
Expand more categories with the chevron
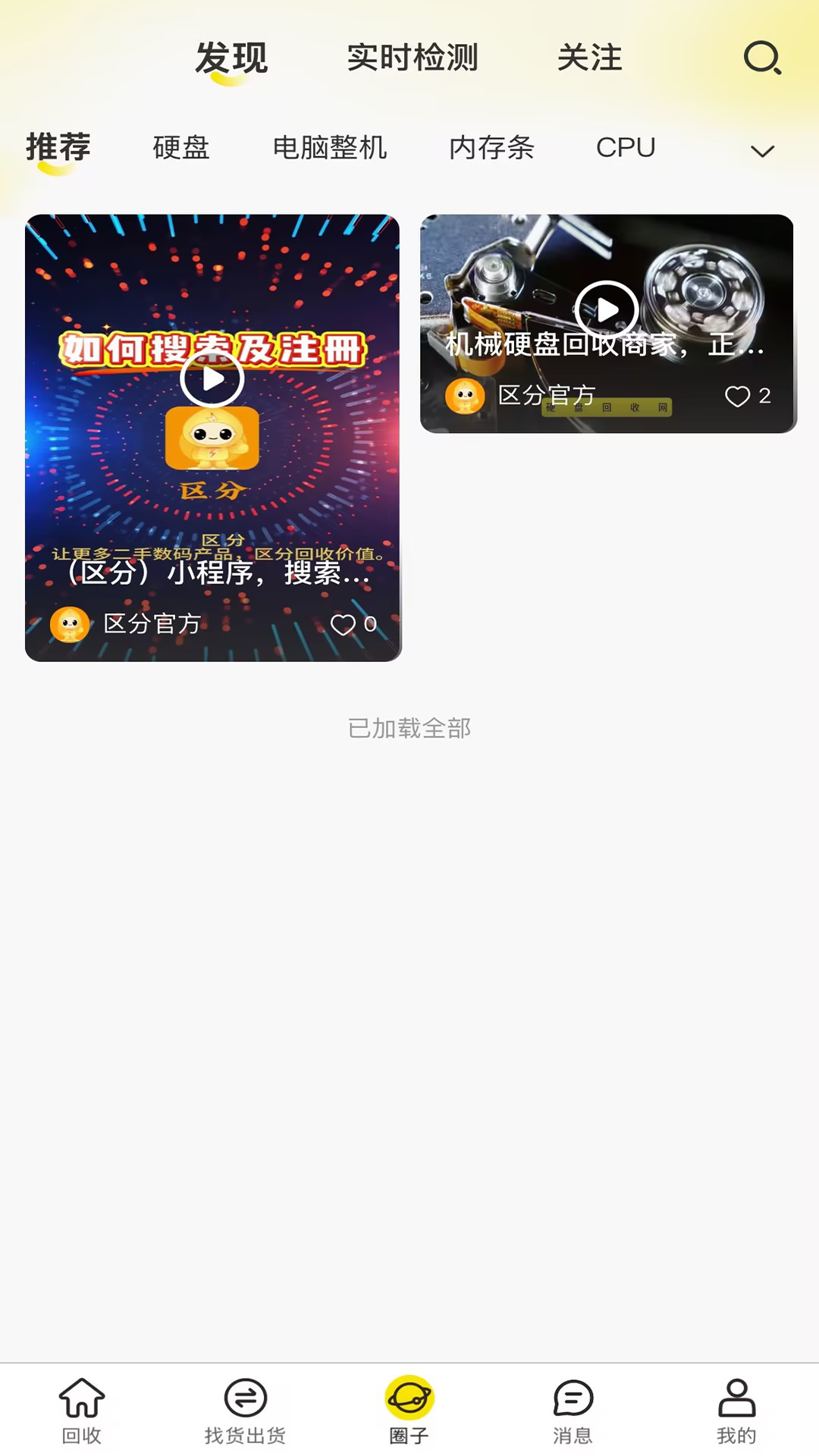[x=761, y=150]
